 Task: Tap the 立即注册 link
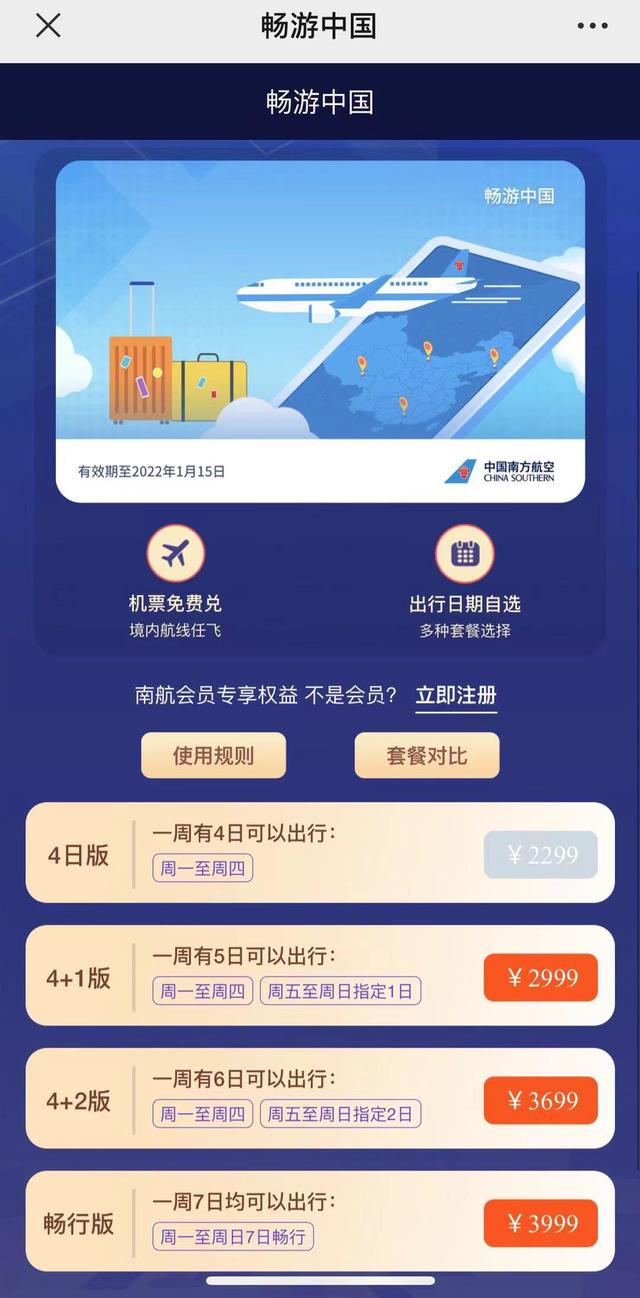click(x=456, y=696)
